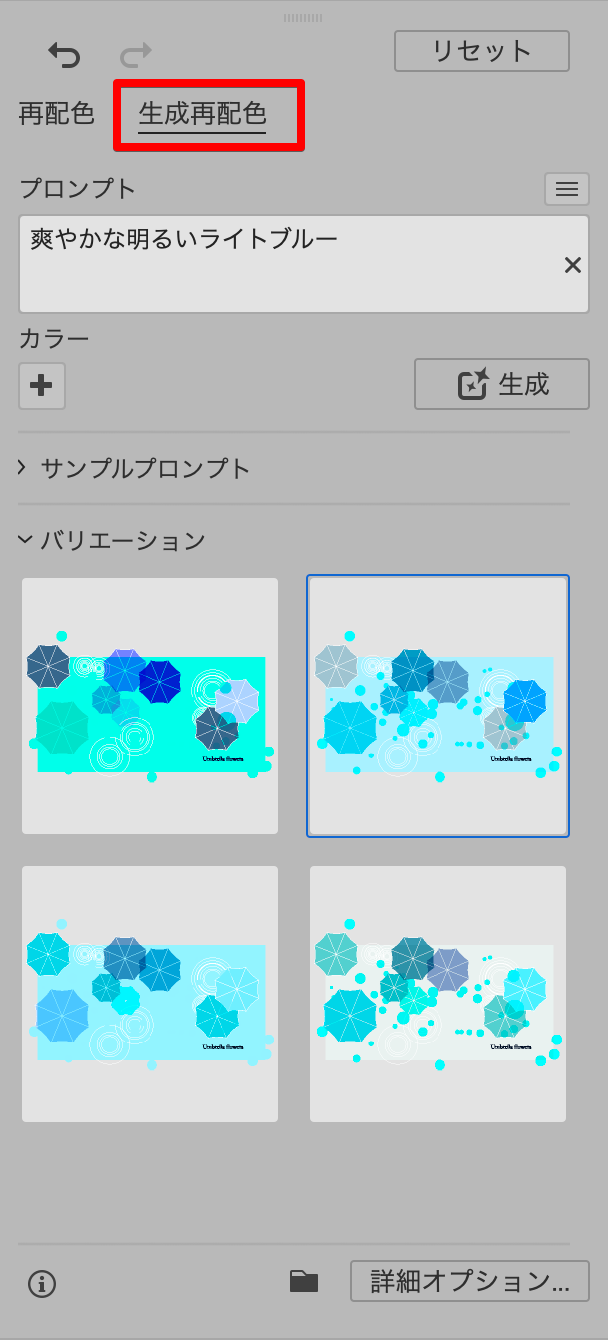The image size is (608, 1340).
Task: Open the info icon
Action: pyautogui.click(x=42, y=1283)
